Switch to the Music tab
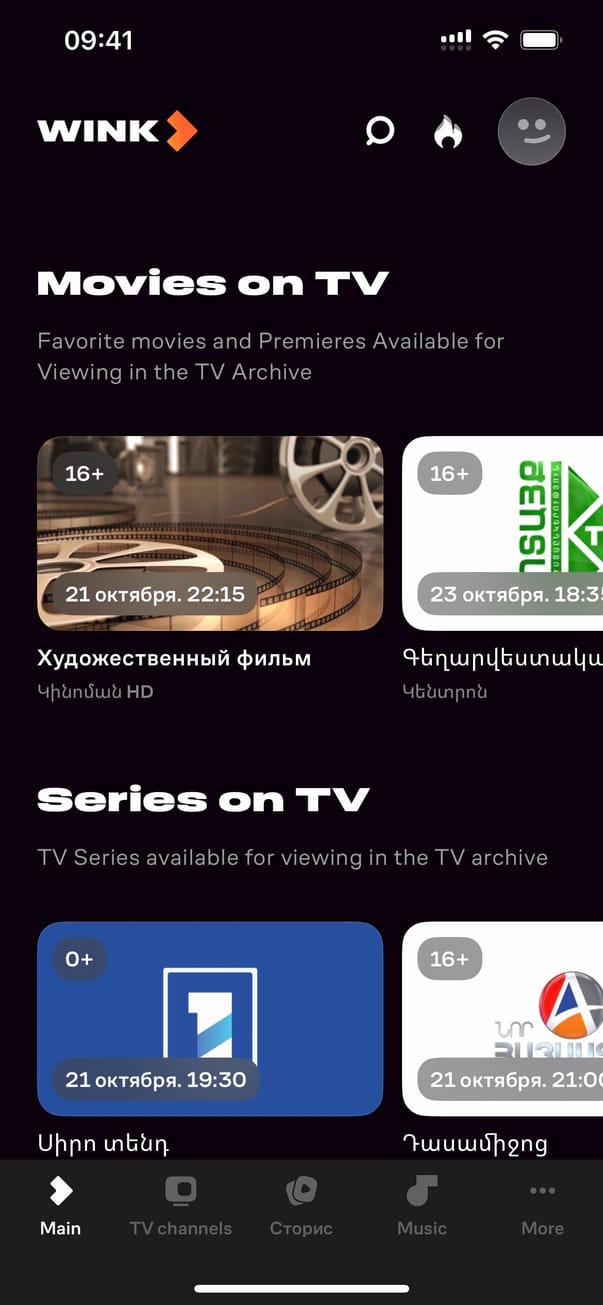603x1305 pixels. [422, 1206]
